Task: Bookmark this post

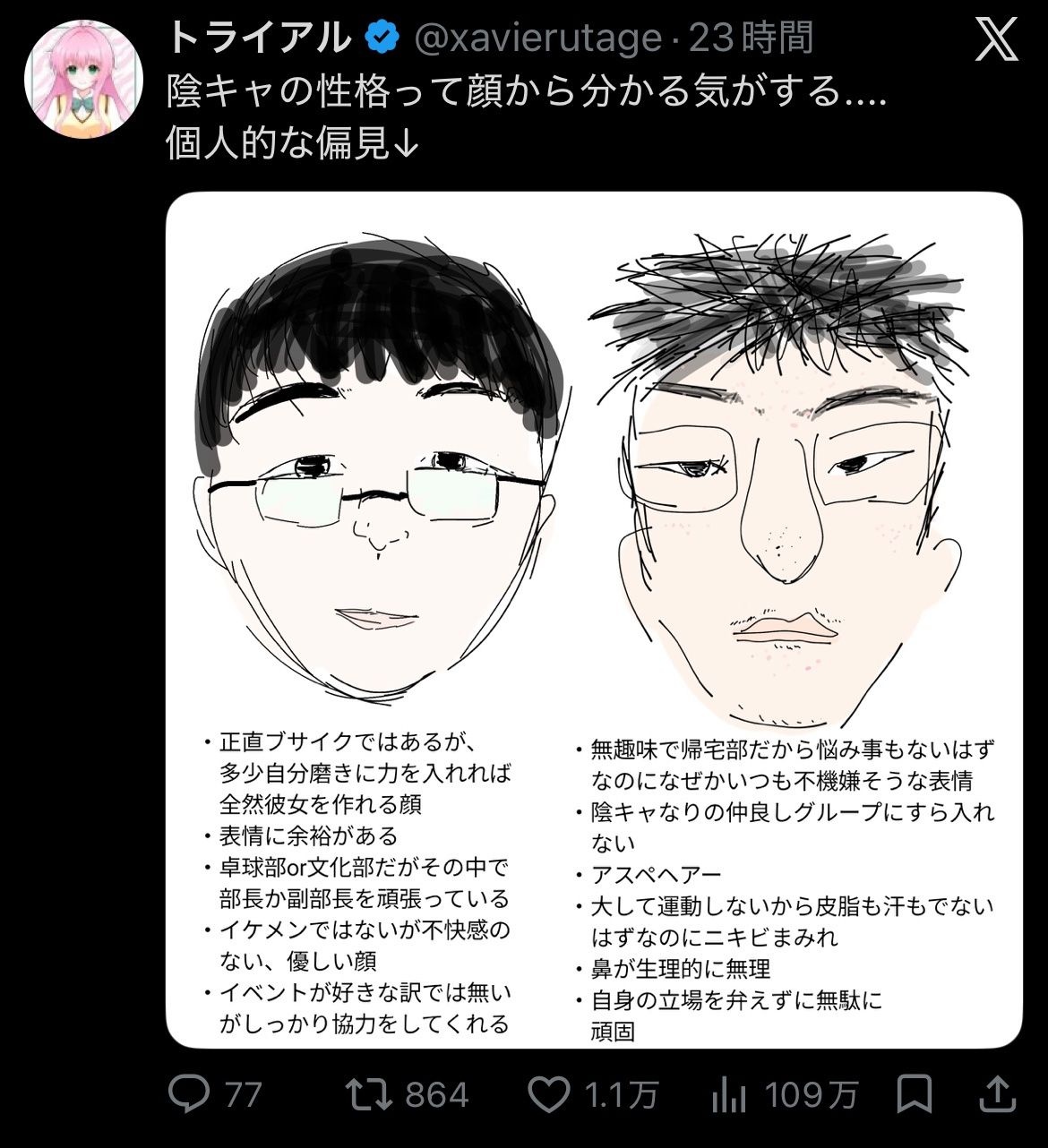Action: [x=915, y=1094]
